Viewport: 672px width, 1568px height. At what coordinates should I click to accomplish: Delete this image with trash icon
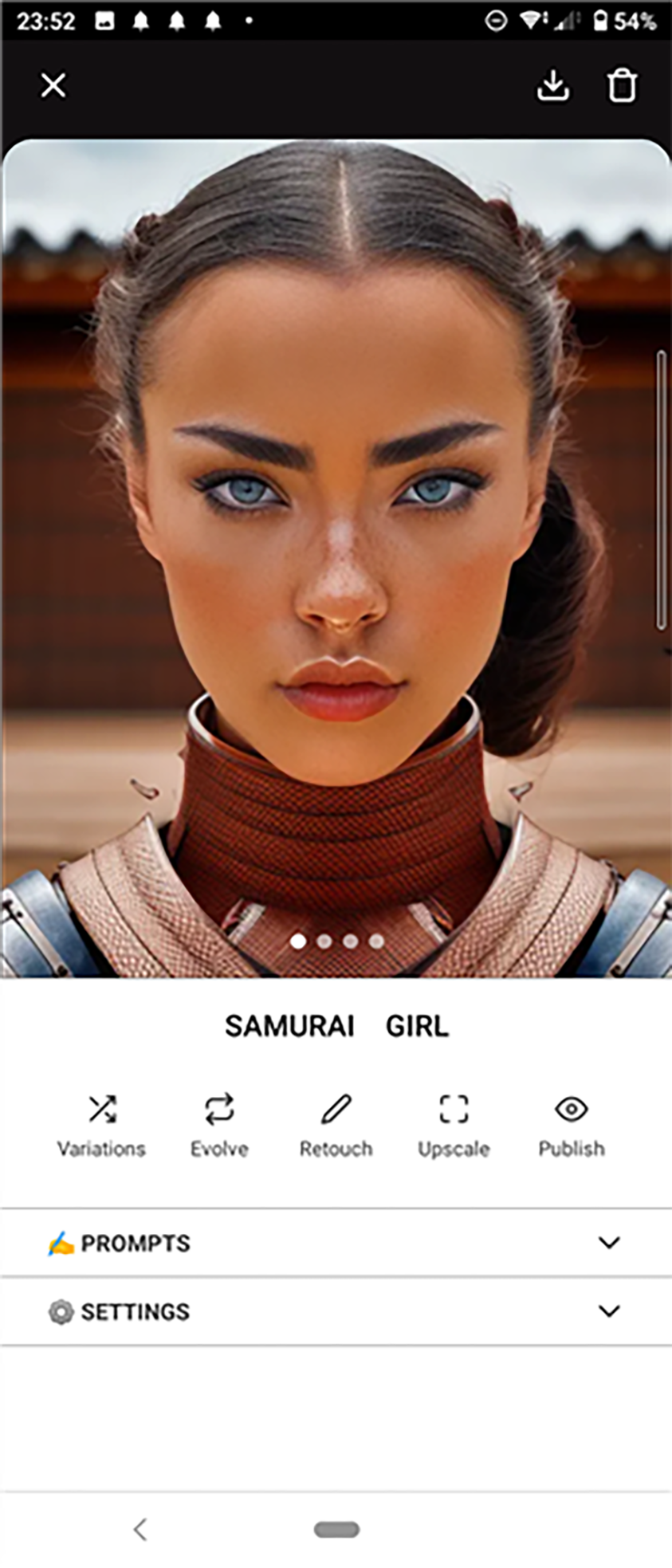(x=622, y=85)
